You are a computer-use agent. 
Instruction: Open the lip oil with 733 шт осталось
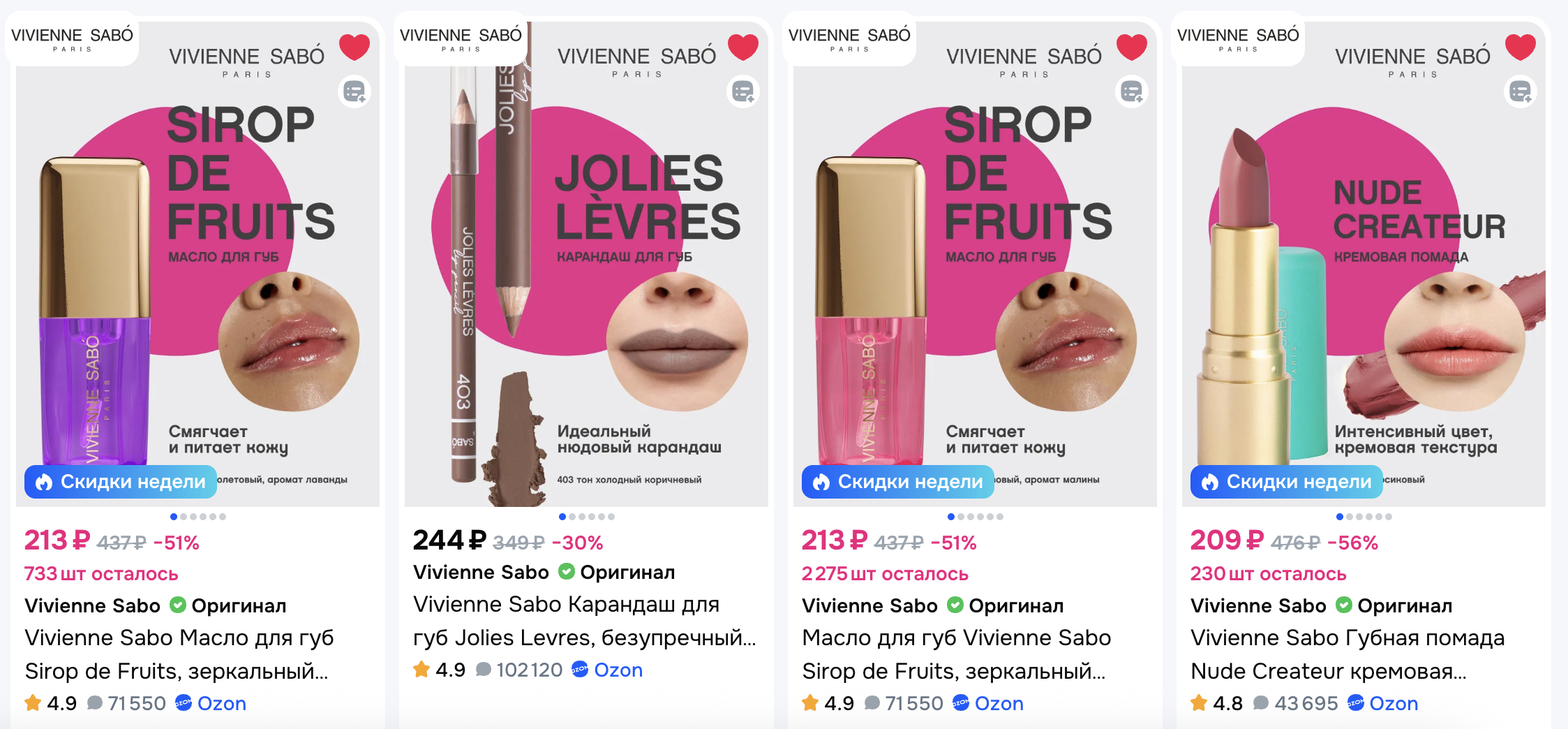tap(179, 654)
